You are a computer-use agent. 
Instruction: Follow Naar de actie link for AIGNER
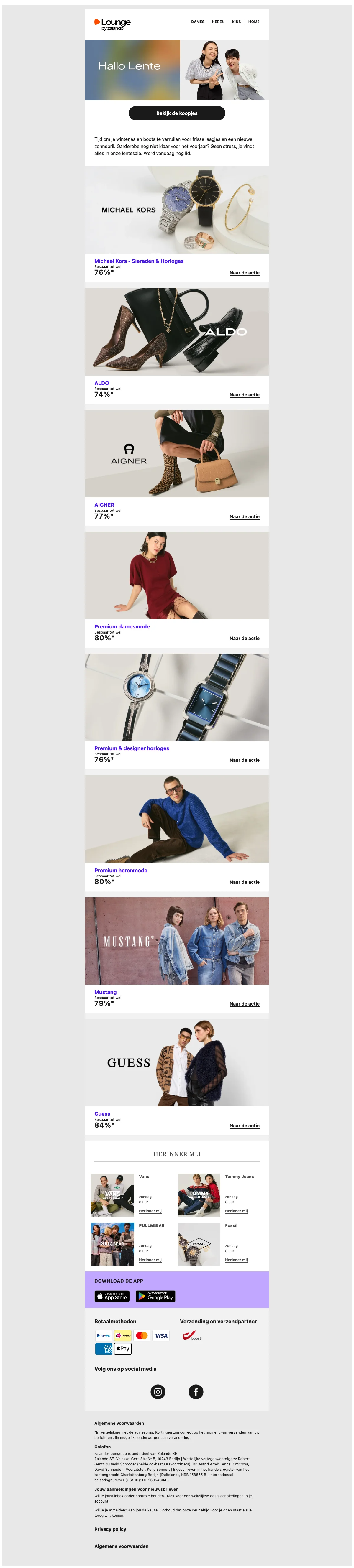pos(244,516)
